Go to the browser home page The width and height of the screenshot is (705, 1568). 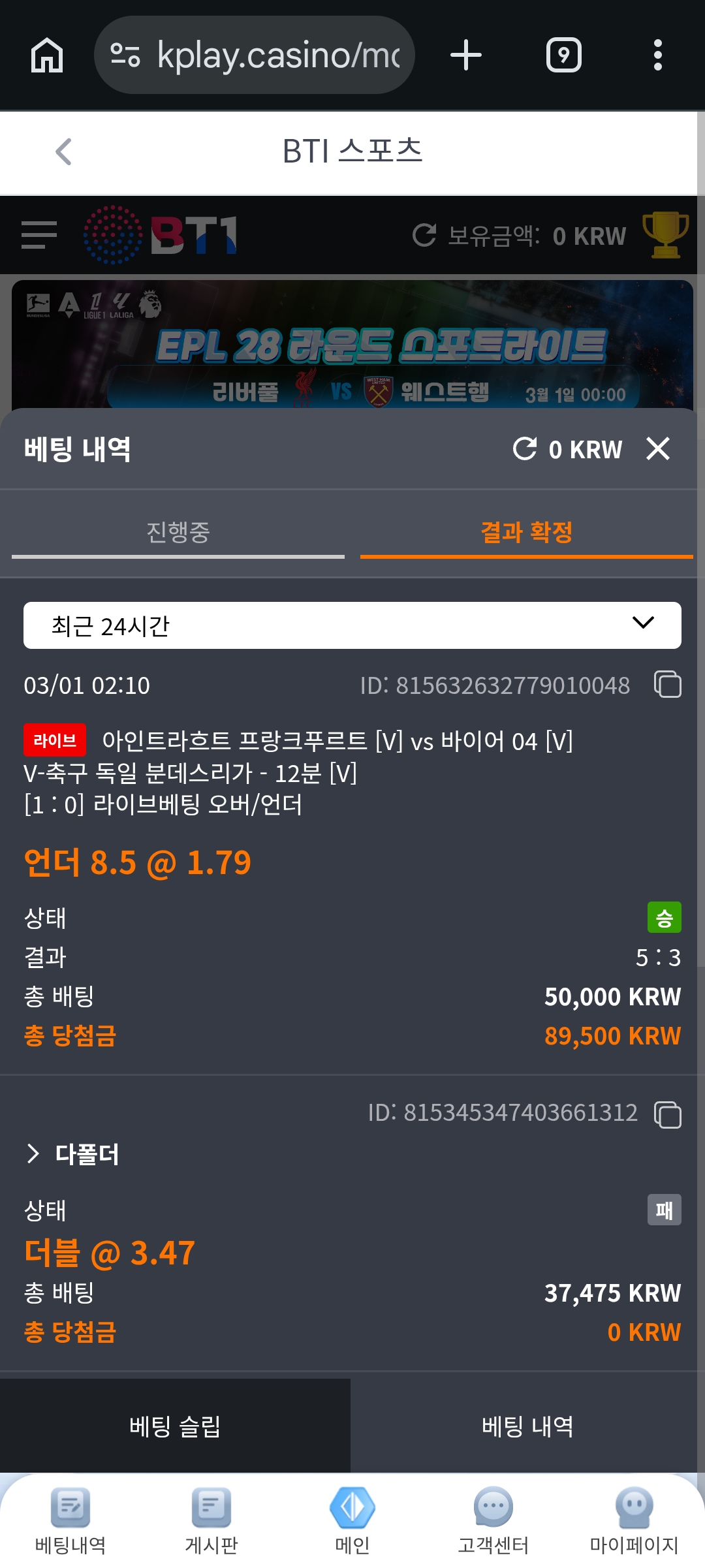pos(47,55)
